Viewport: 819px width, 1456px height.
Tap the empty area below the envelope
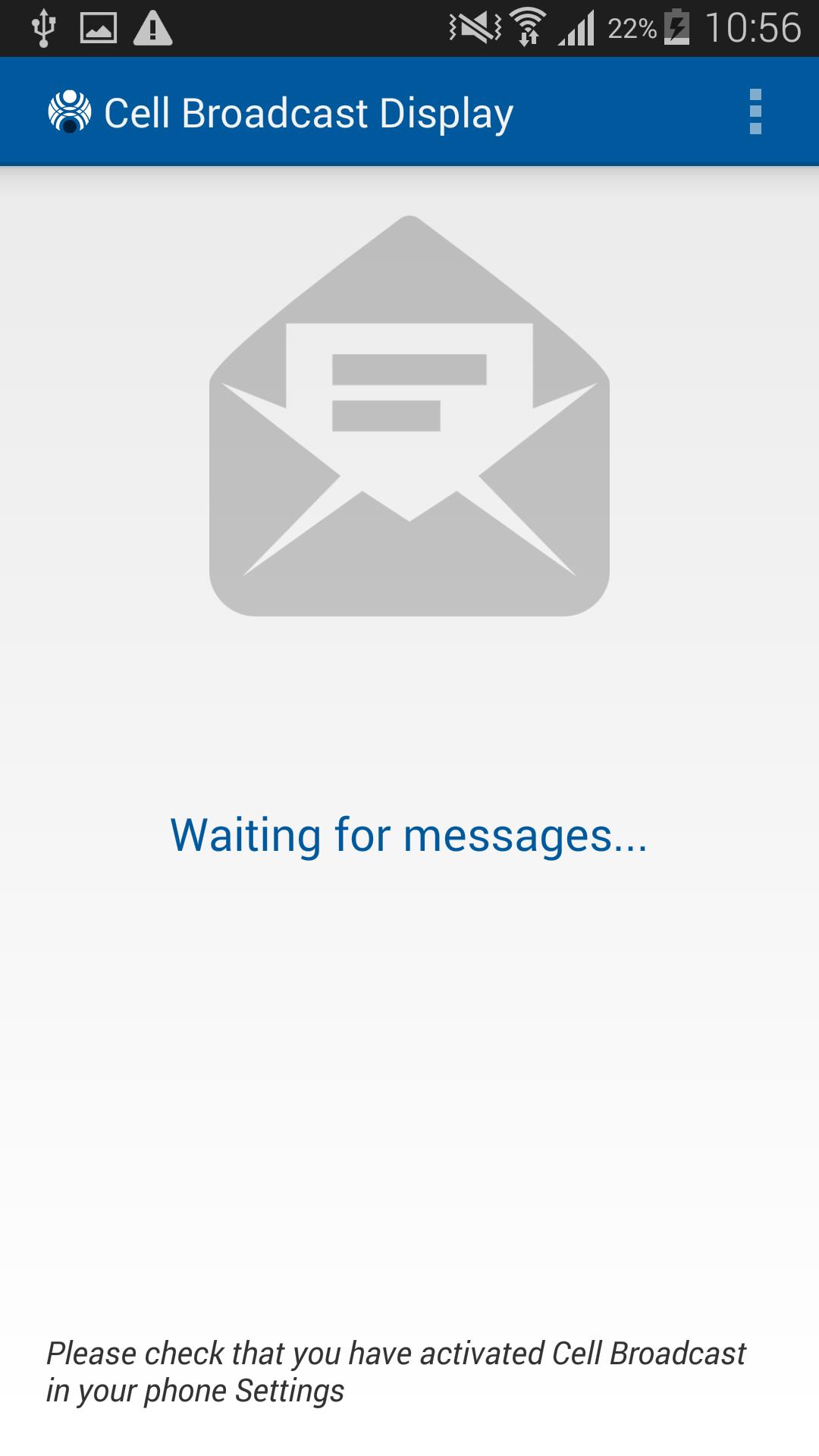(409, 705)
